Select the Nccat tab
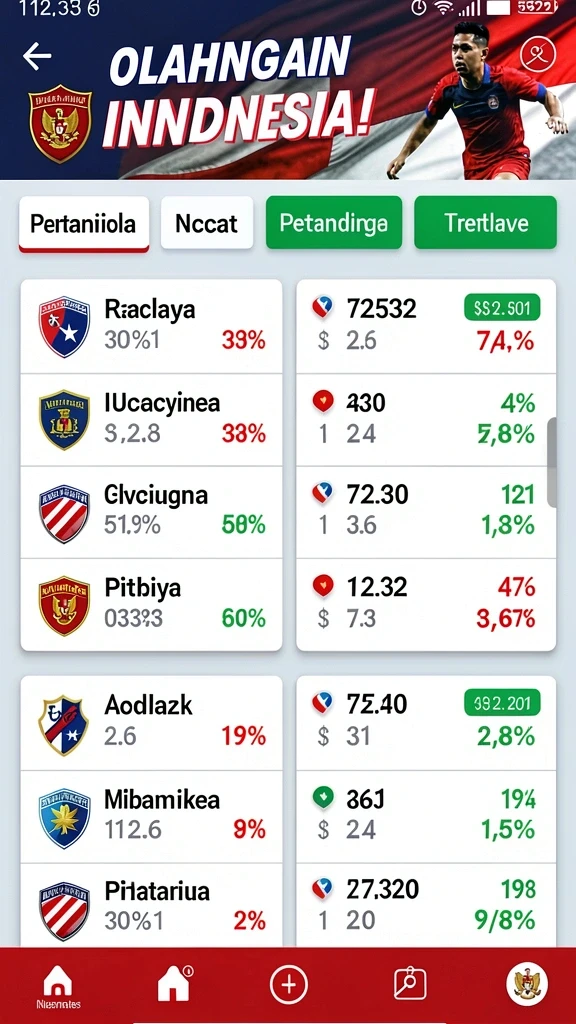The image size is (576, 1024). coord(206,223)
